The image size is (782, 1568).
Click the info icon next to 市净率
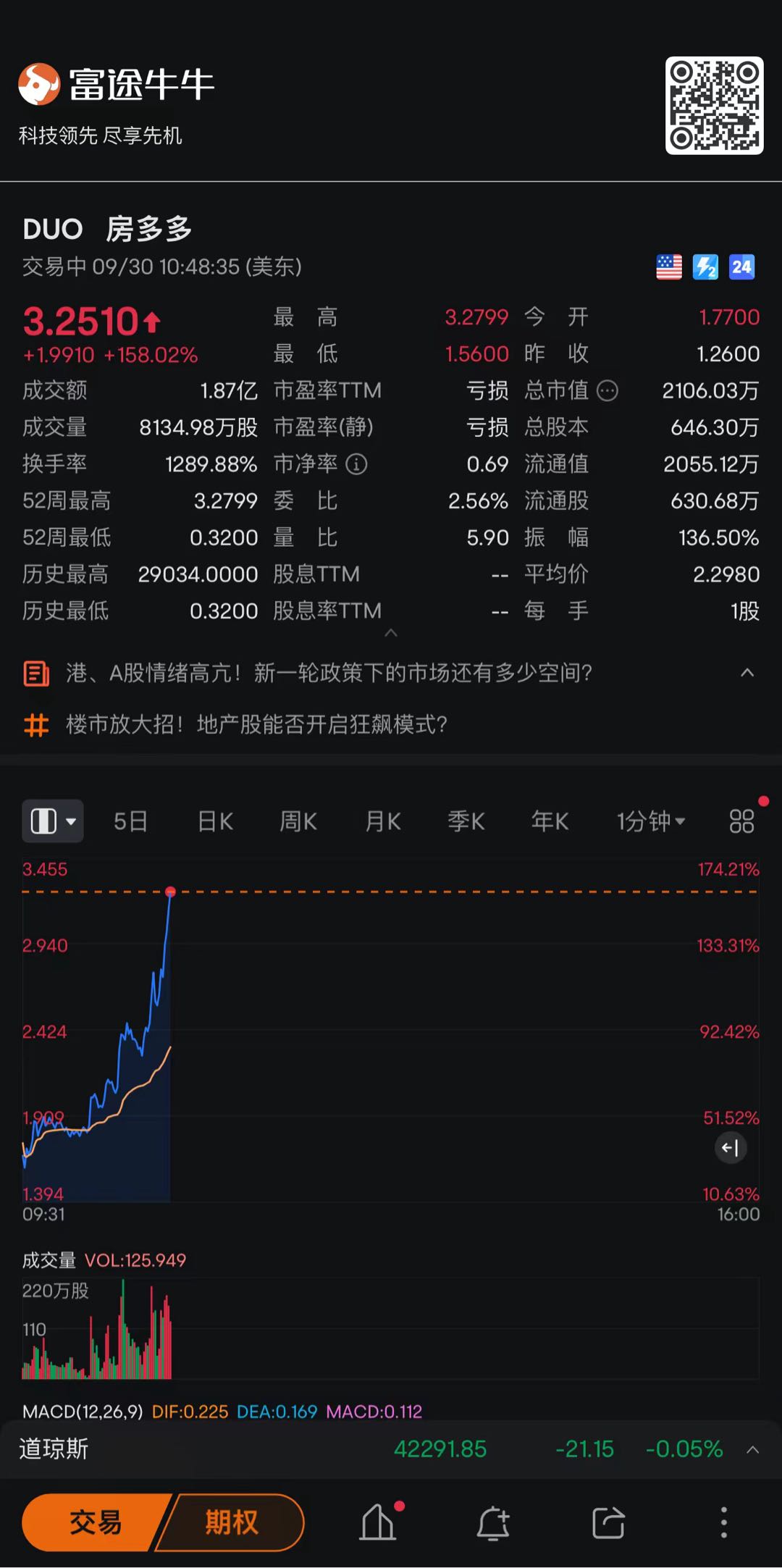click(x=356, y=464)
